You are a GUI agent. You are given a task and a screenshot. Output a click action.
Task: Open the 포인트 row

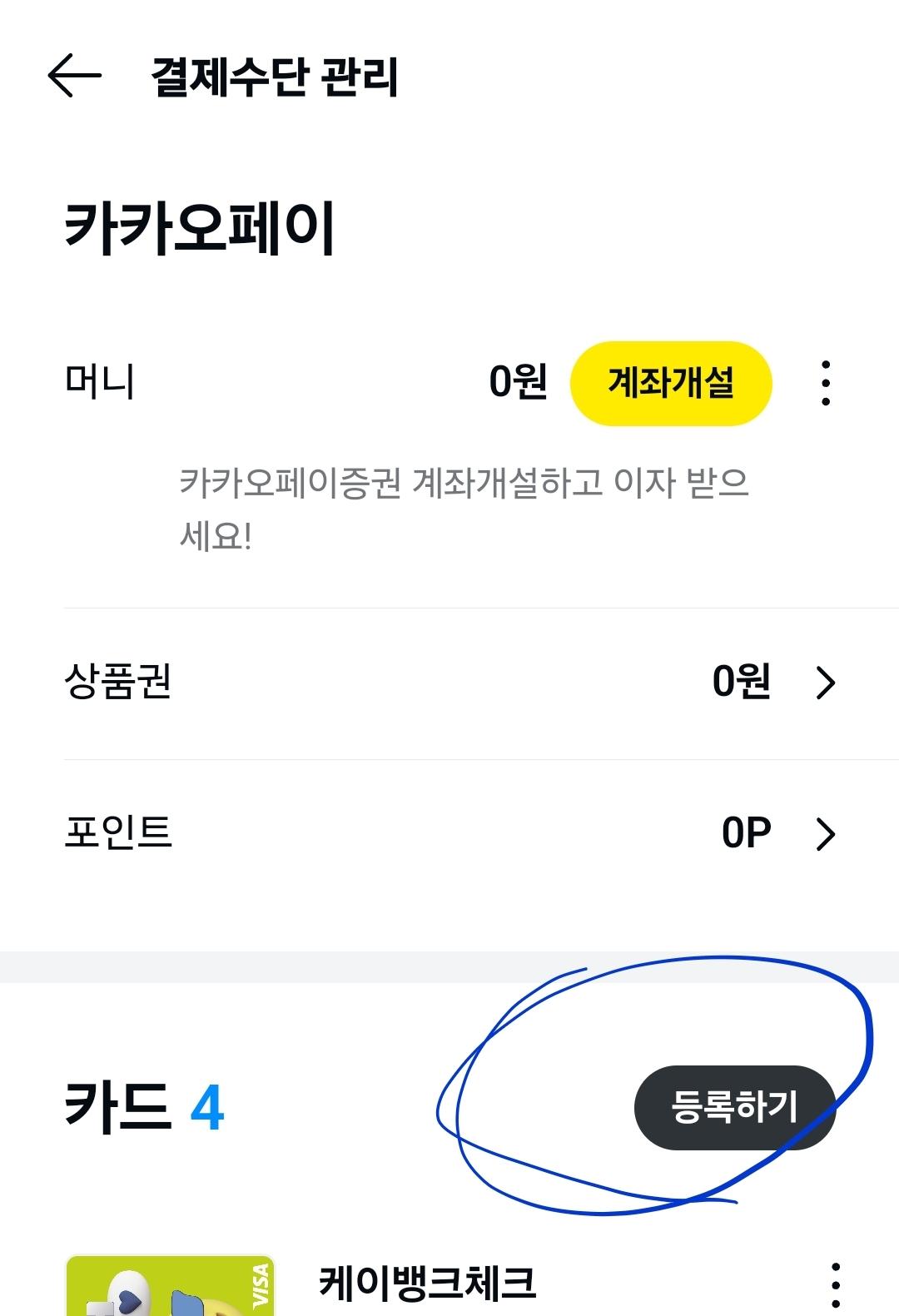[x=449, y=833]
